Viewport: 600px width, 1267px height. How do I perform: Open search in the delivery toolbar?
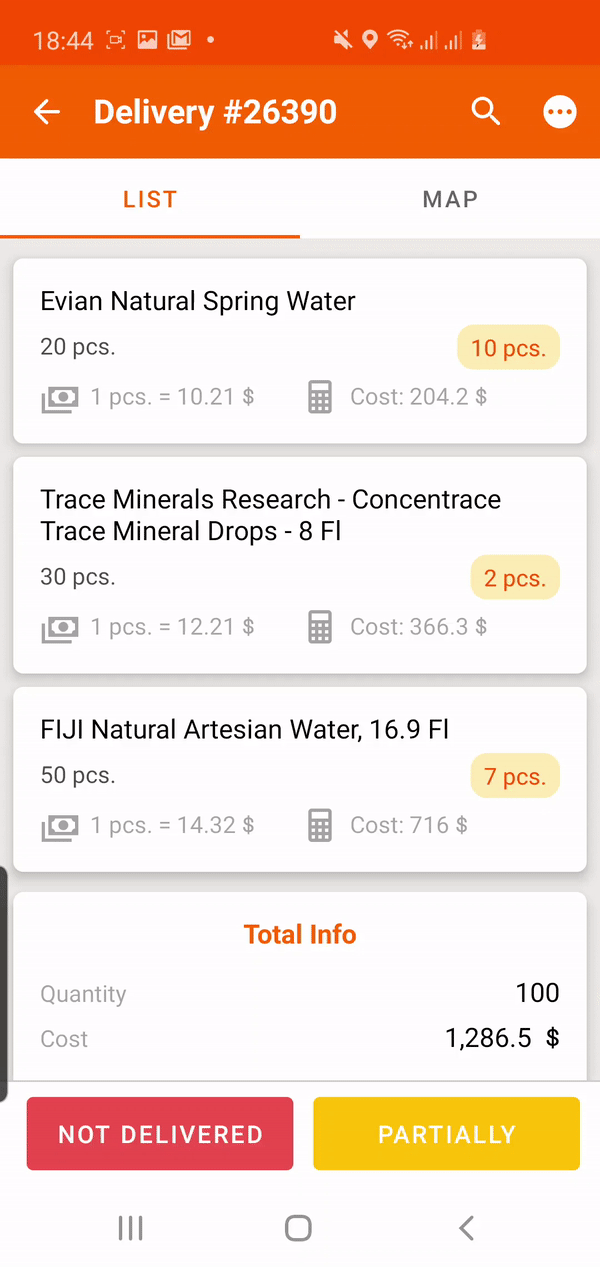tap(486, 112)
